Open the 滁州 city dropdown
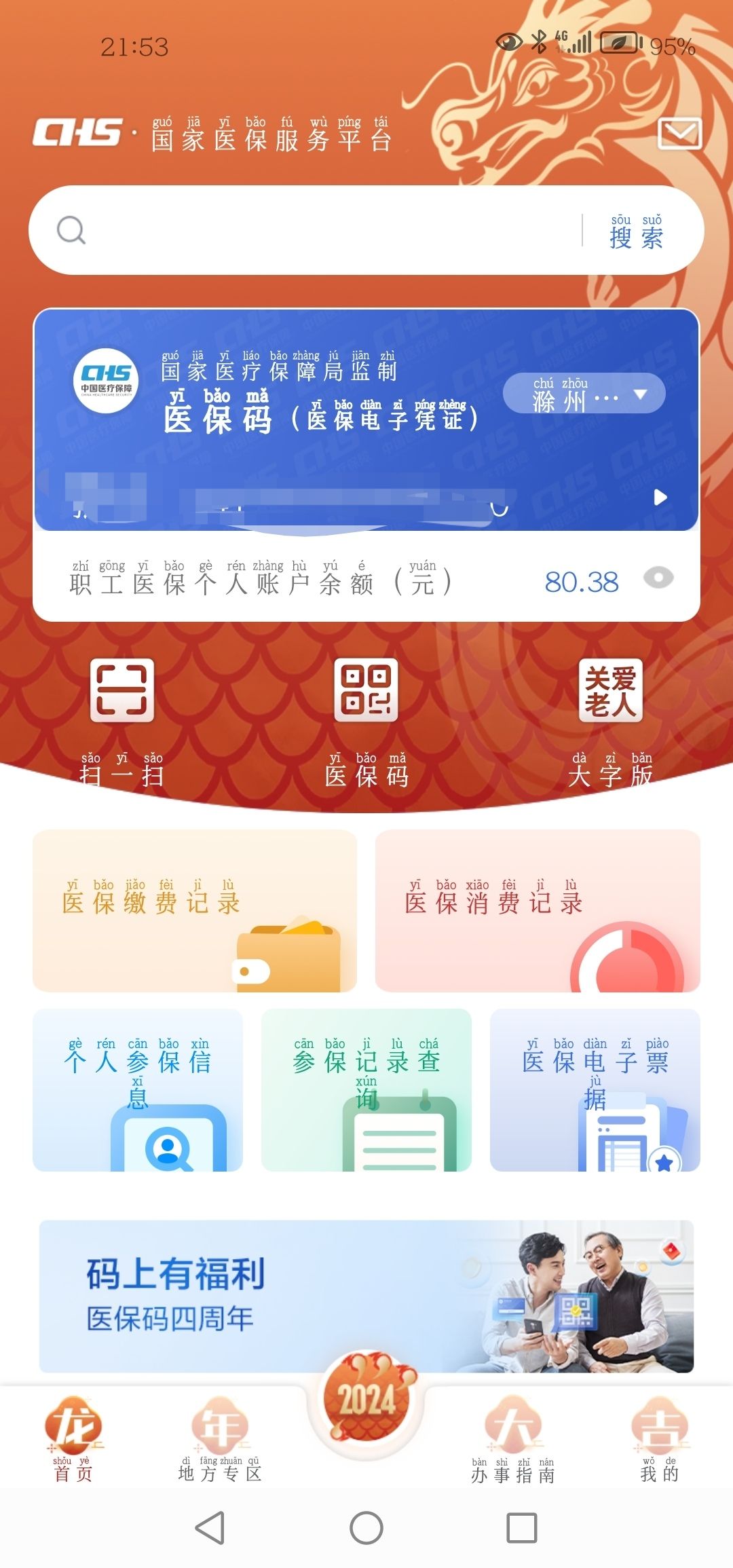This screenshot has width=733, height=1568. pos(584,394)
